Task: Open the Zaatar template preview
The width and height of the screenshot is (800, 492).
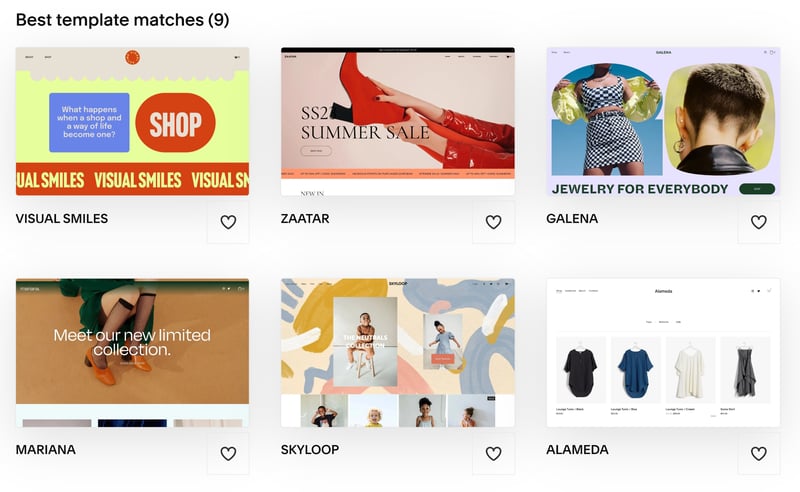Action: [397, 121]
